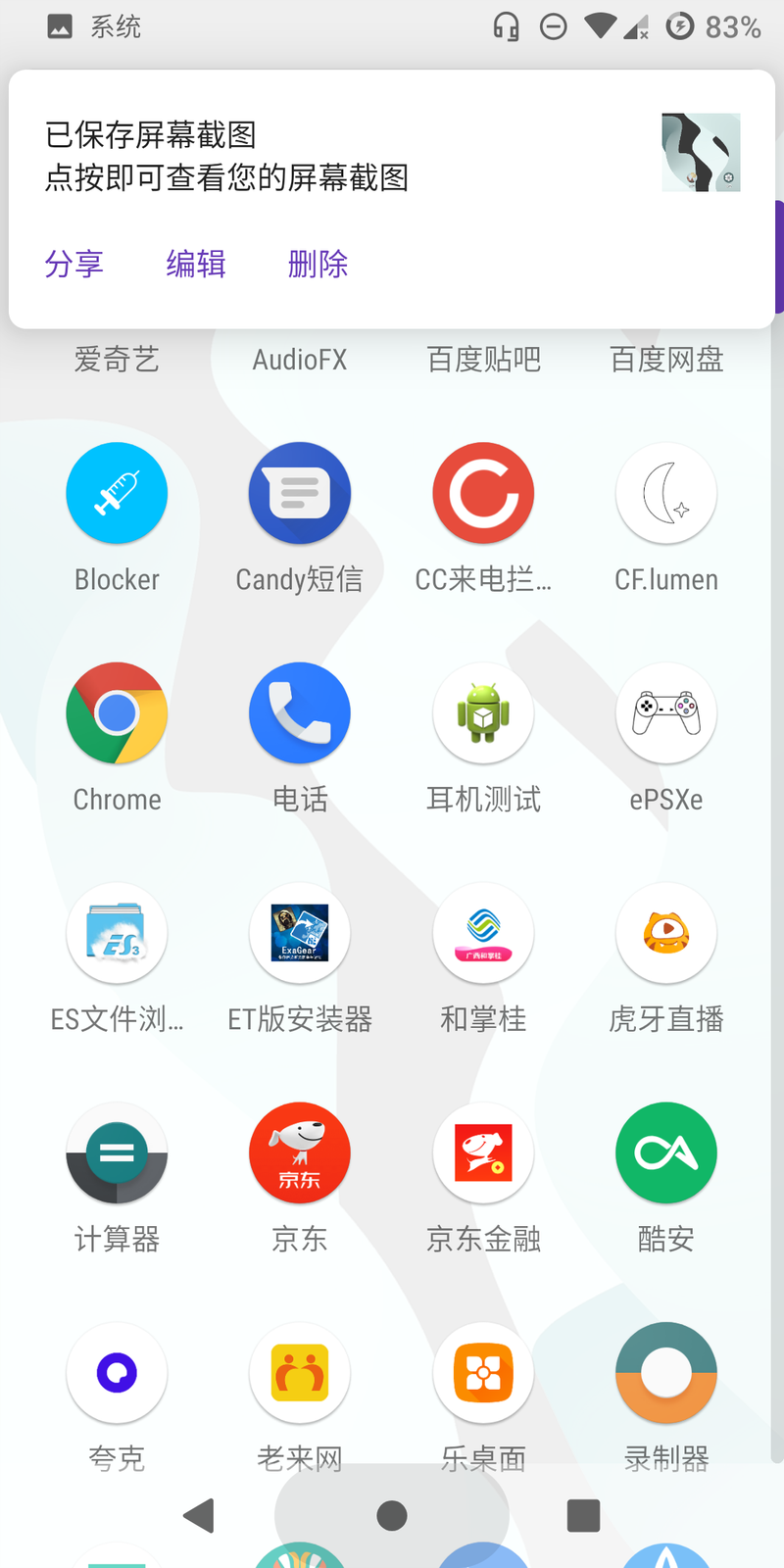Open the Chrome browser
The width and height of the screenshot is (784, 1568).
117,713
